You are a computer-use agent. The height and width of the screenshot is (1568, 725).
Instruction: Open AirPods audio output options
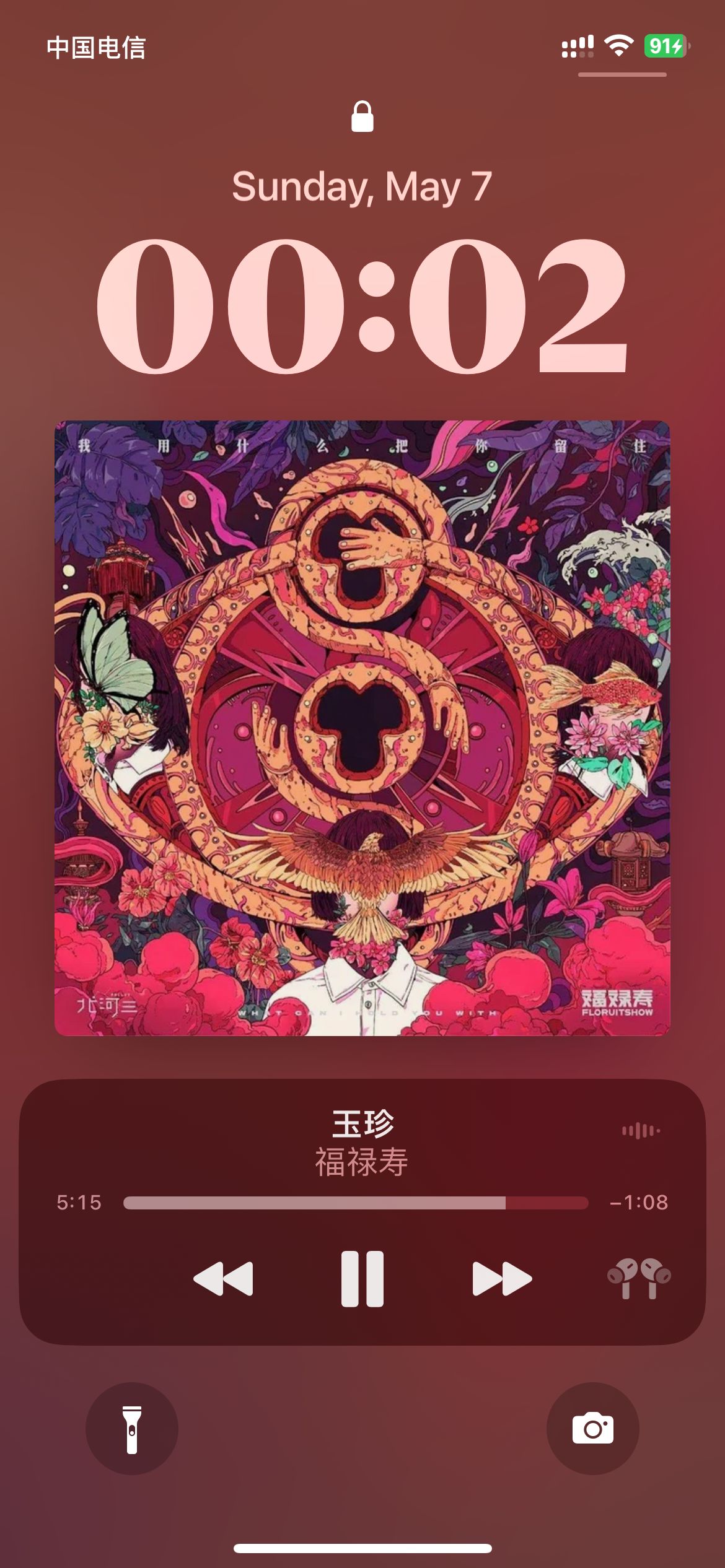(639, 1279)
